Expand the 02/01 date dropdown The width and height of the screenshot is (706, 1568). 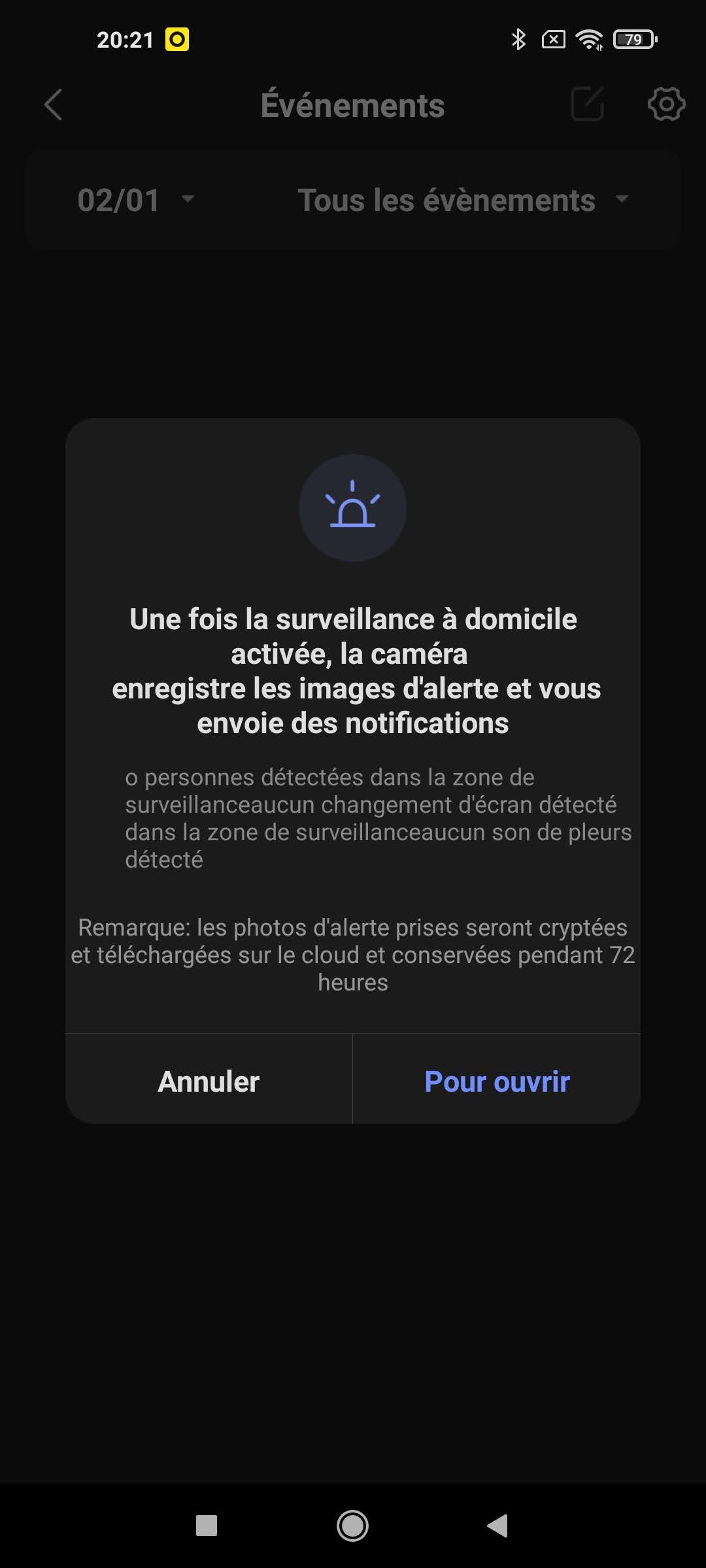click(136, 200)
